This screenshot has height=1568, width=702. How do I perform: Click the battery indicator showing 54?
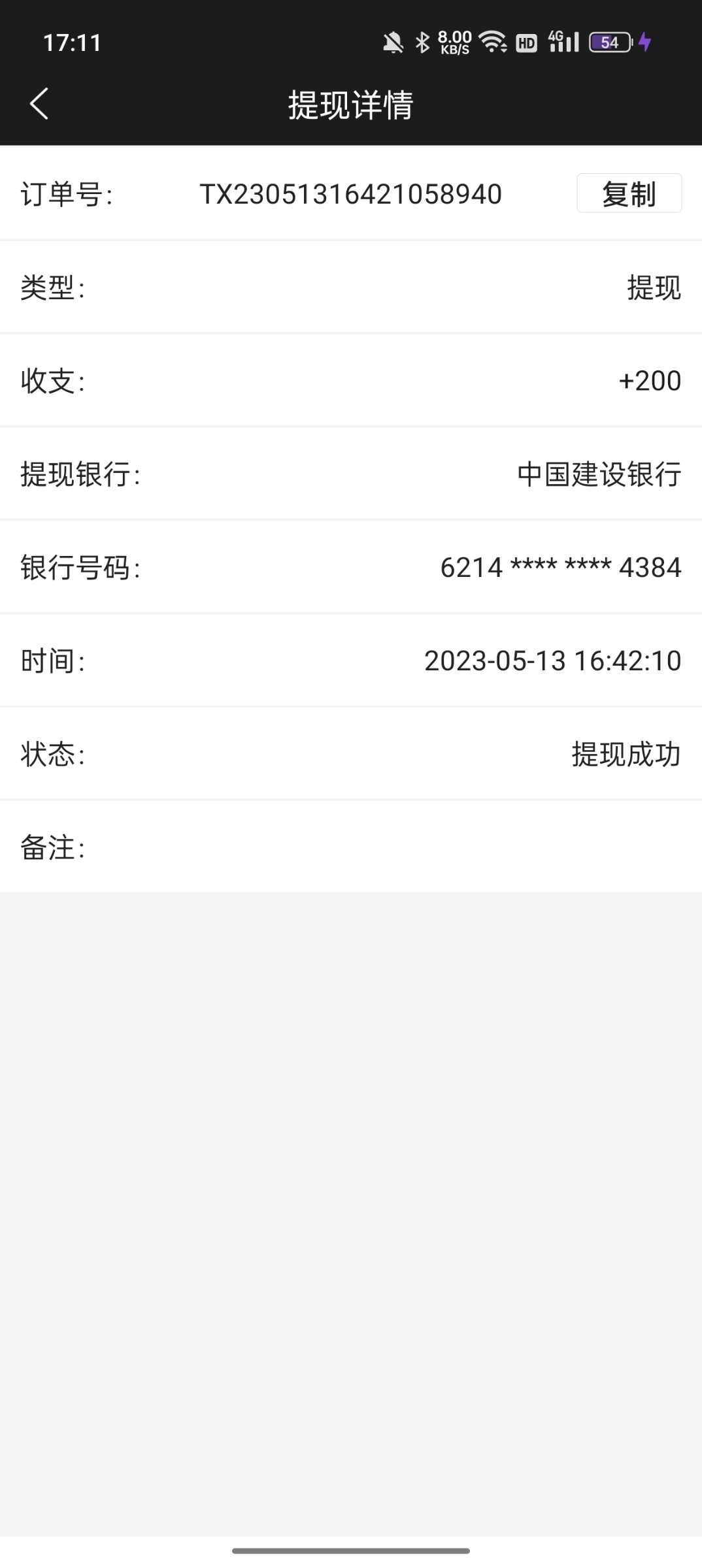(609, 42)
